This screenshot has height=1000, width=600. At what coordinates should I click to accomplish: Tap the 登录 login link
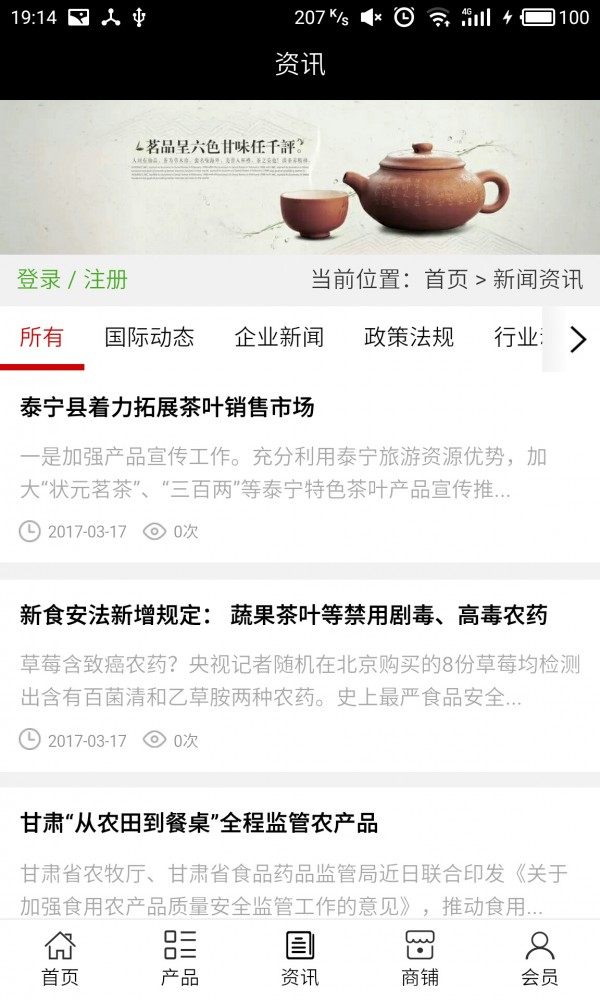[39, 279]
